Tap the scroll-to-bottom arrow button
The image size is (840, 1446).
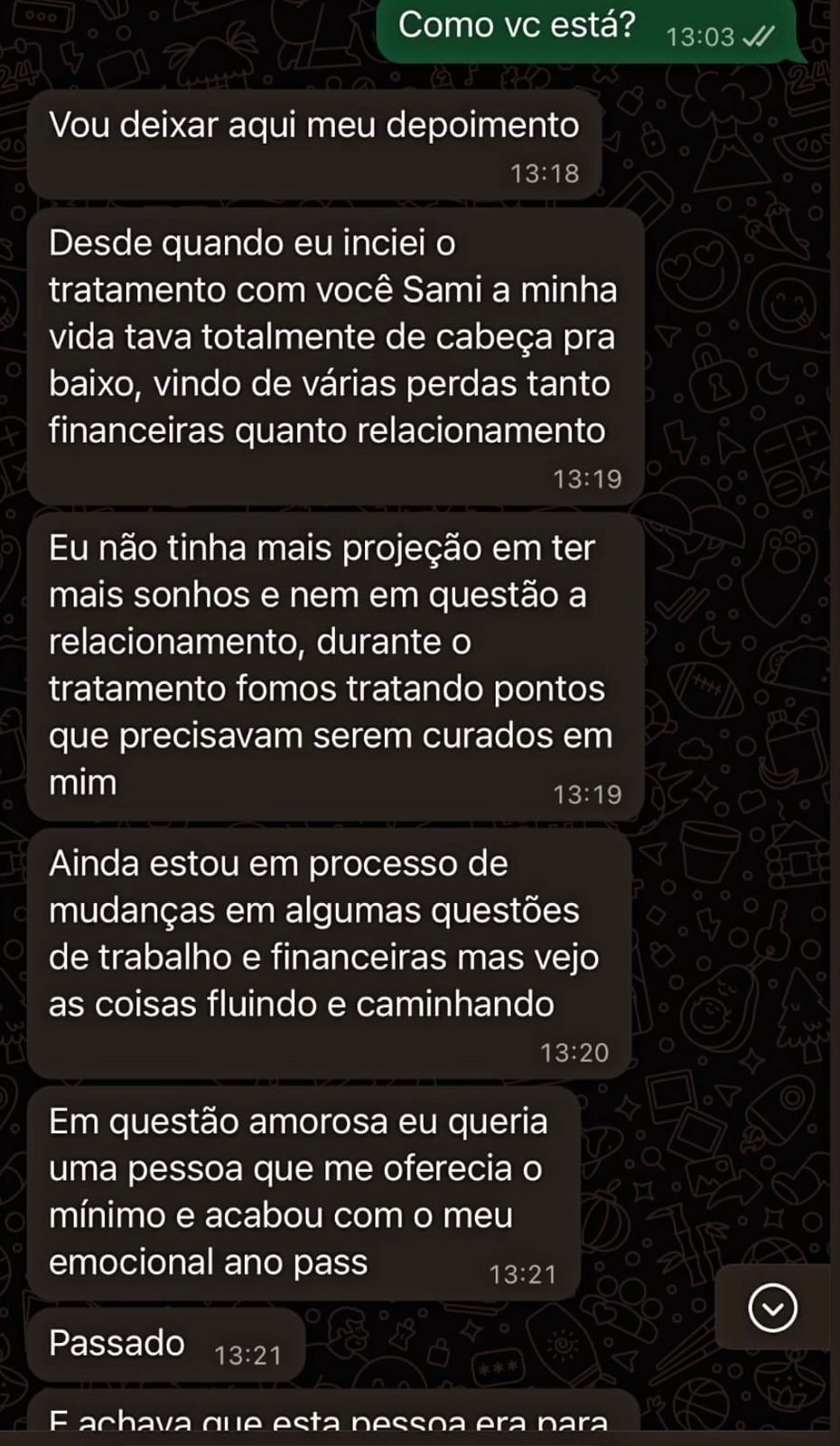pos(773,1307)
